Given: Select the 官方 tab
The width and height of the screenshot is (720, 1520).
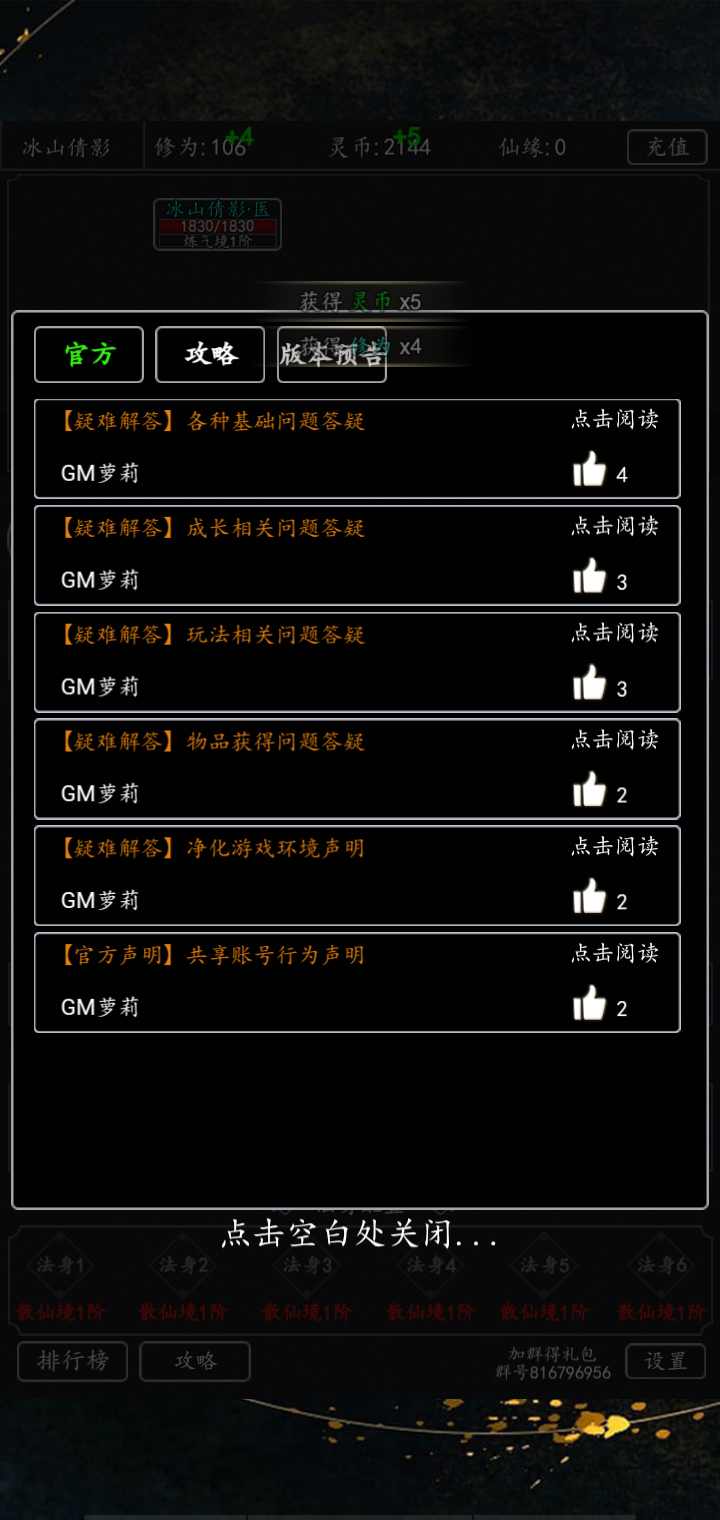Looking at the screenshot, I should (88, 354).
